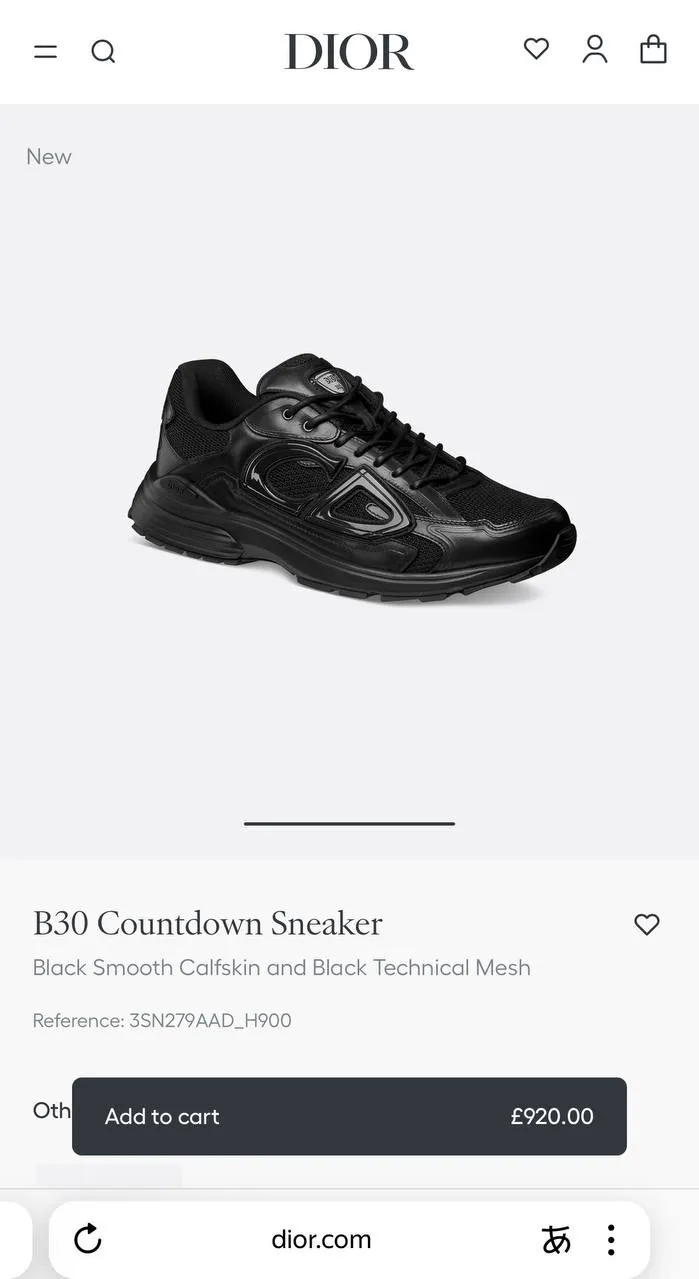Open the account profile icon
Image resolution: width=699 pixels, height=1279 pixels.
coord(595,49)
